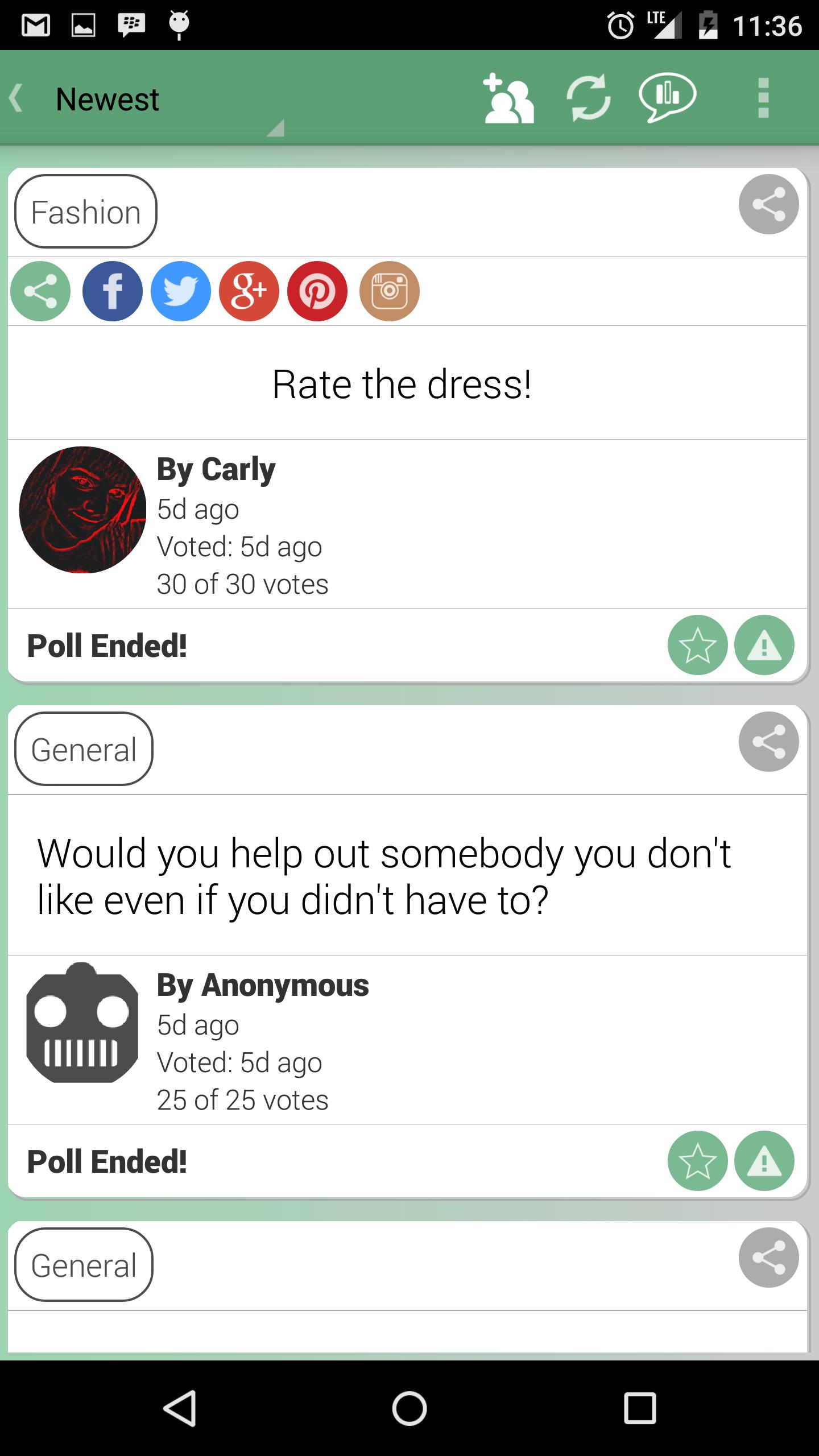This screenshot has width=819, height=1456.
Task: Tap the green share icon
Action: [x=40, y=291]
